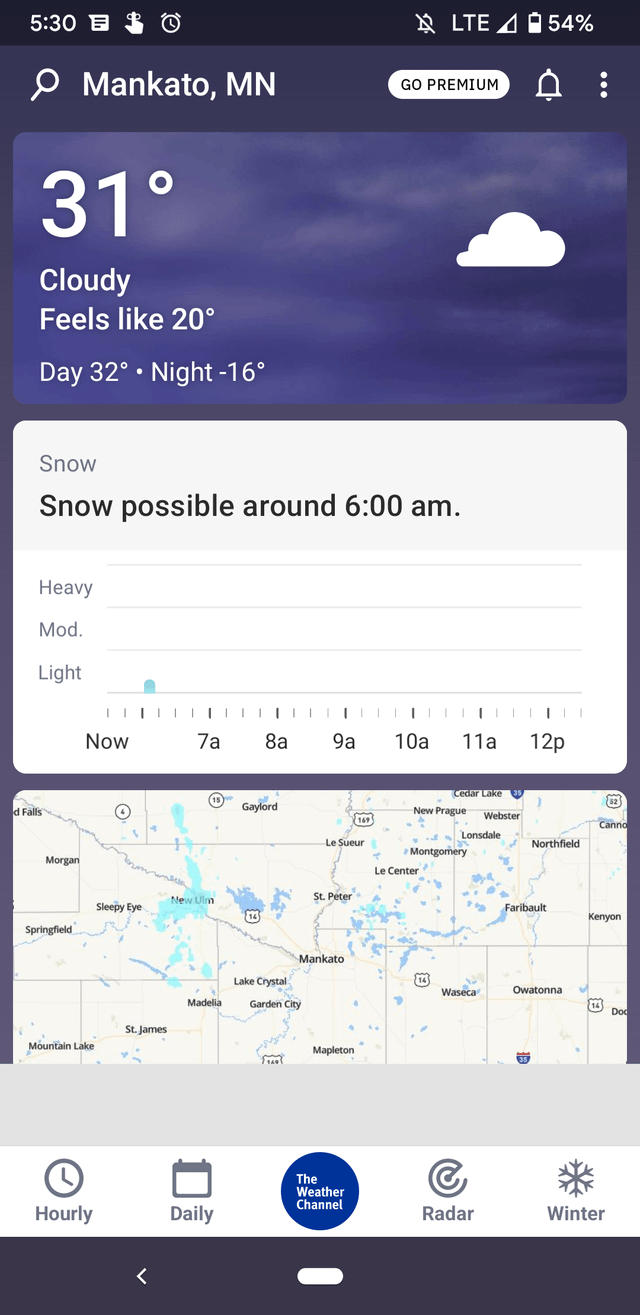Screen dimensions: 640x1315
Task: Switch to the Radar tab
Action: point(448,1191)
